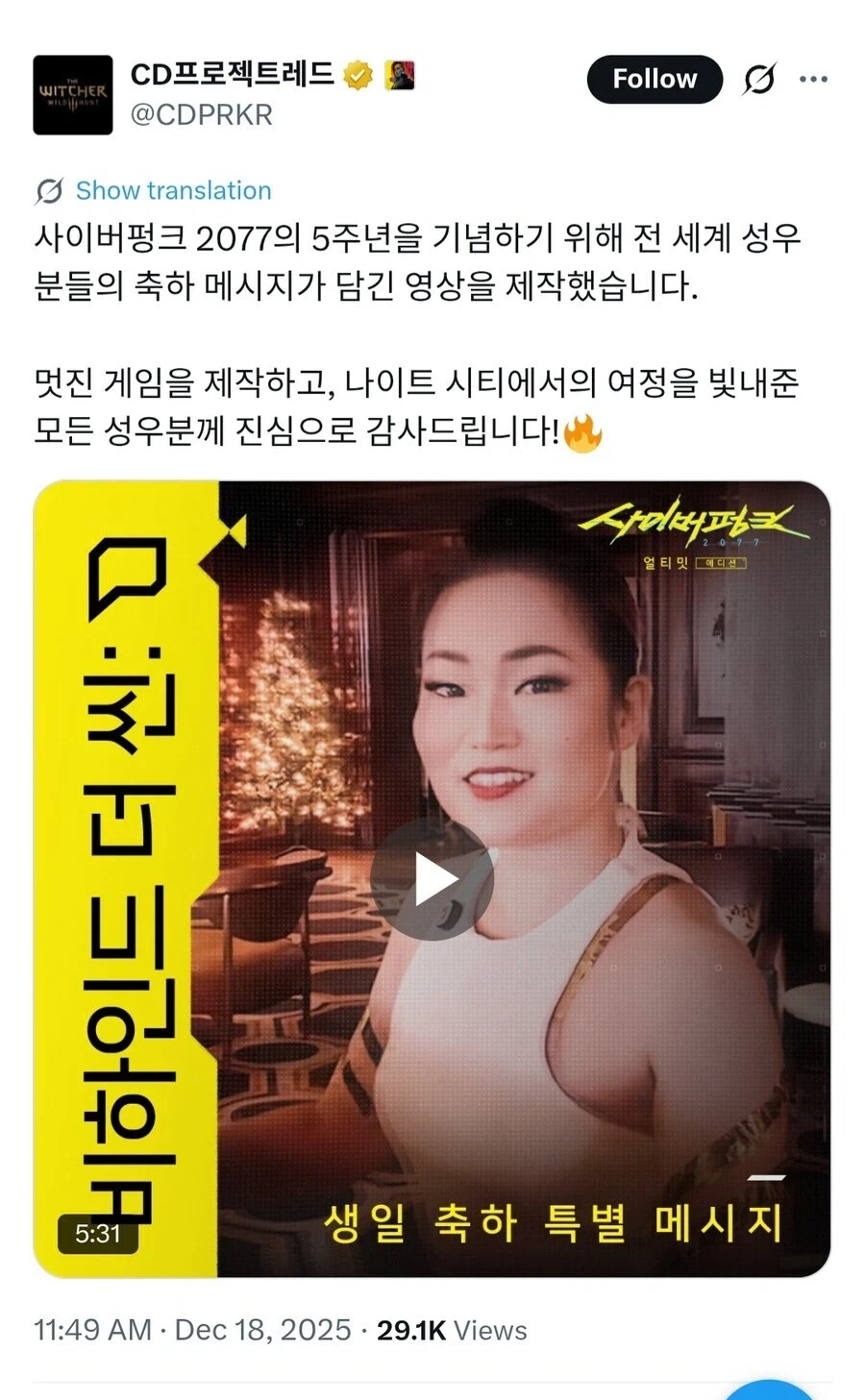This screenshot has height=1400, width=865.
Task: Click the gold verified badge next to CD프로젝트레드
Action: tap(357, 73)
